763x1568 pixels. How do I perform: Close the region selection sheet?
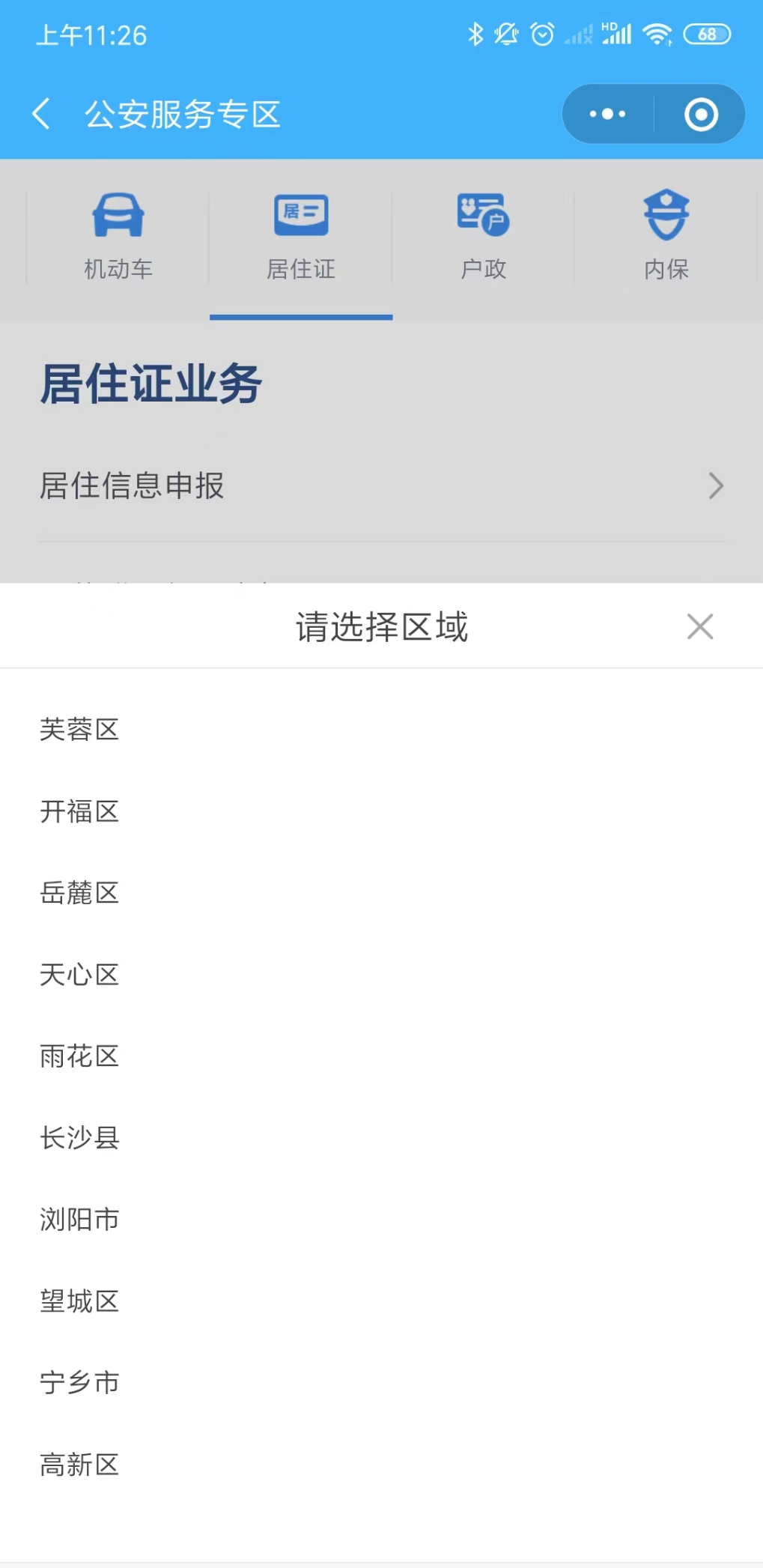coord(700,626)
